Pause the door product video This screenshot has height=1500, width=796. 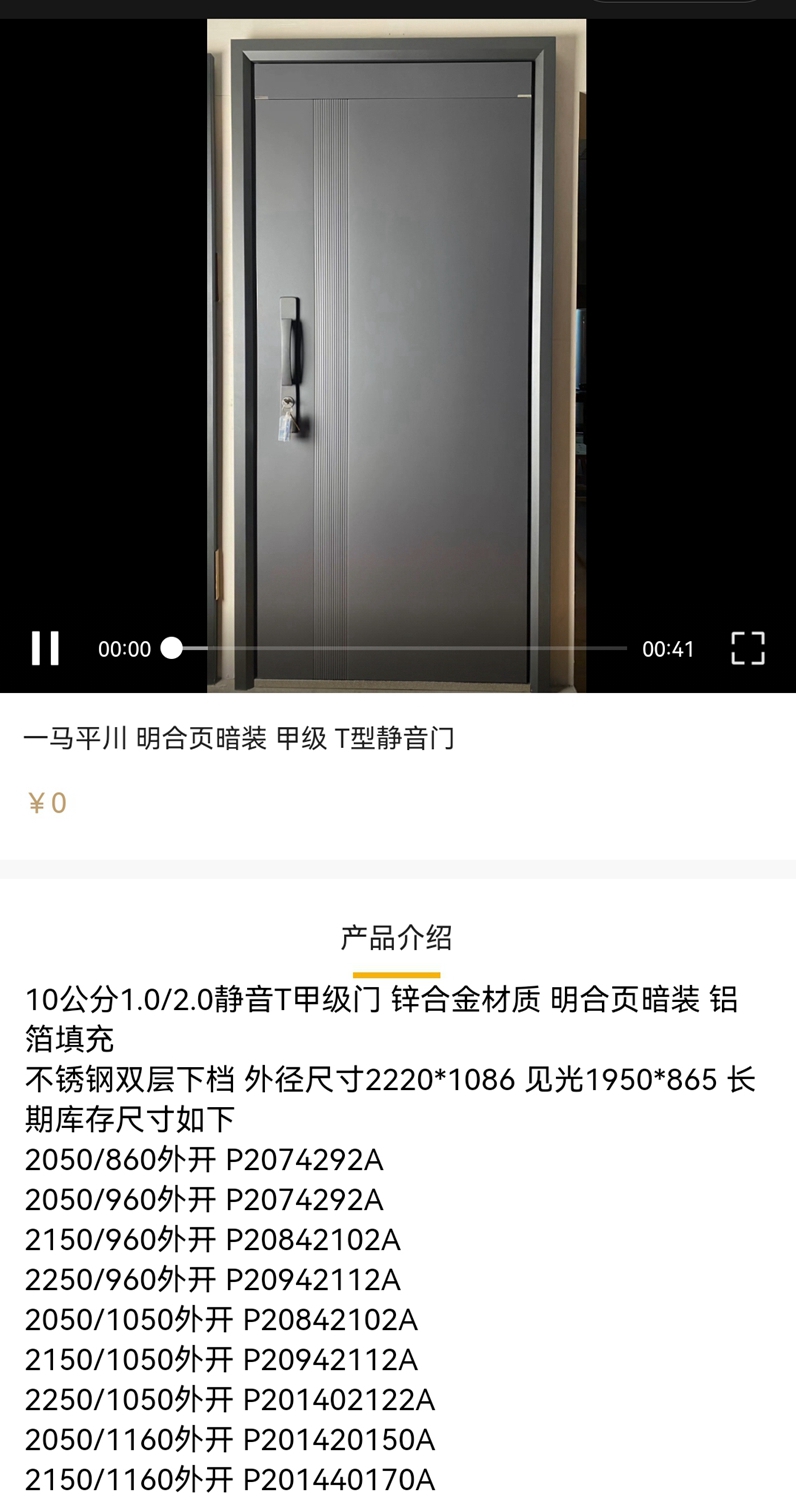click(45, 648)
